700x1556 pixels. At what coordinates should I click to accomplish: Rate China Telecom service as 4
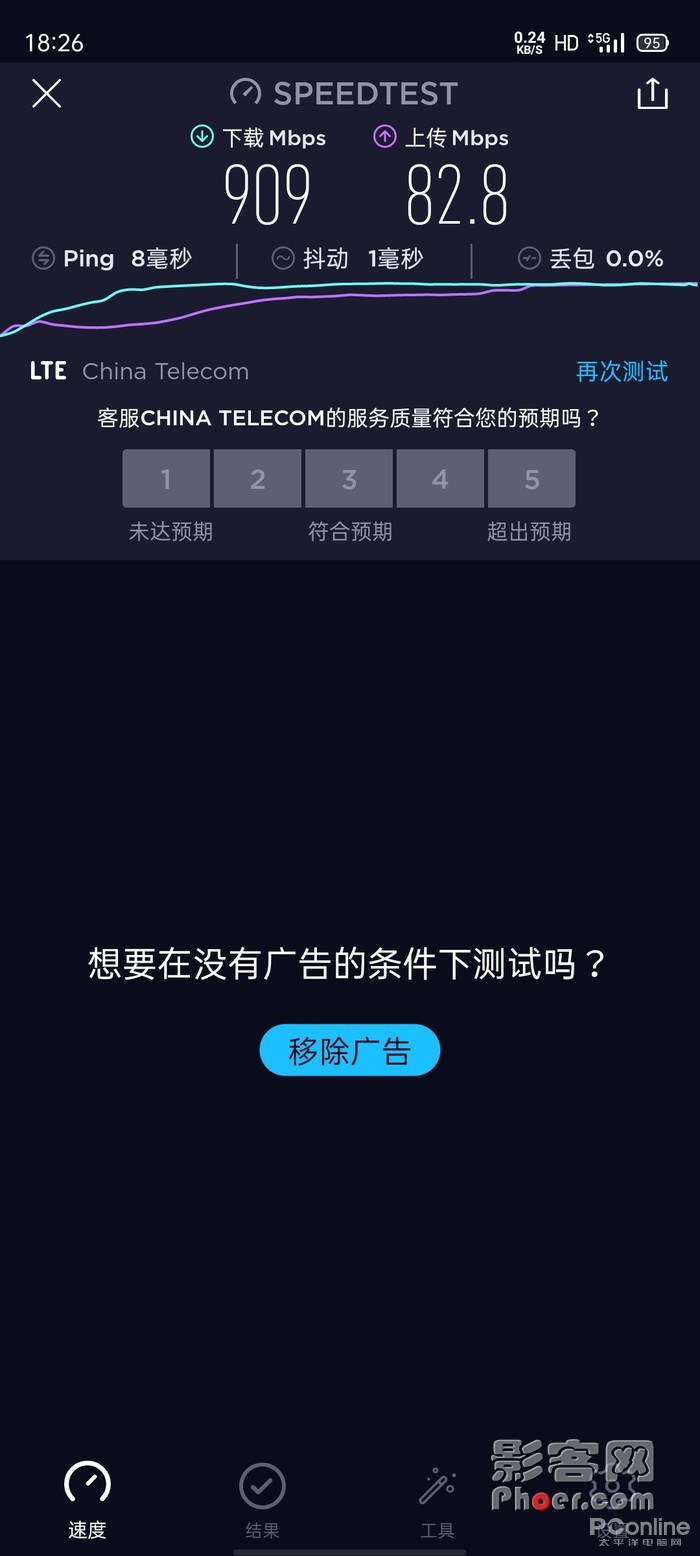[440, 479]
